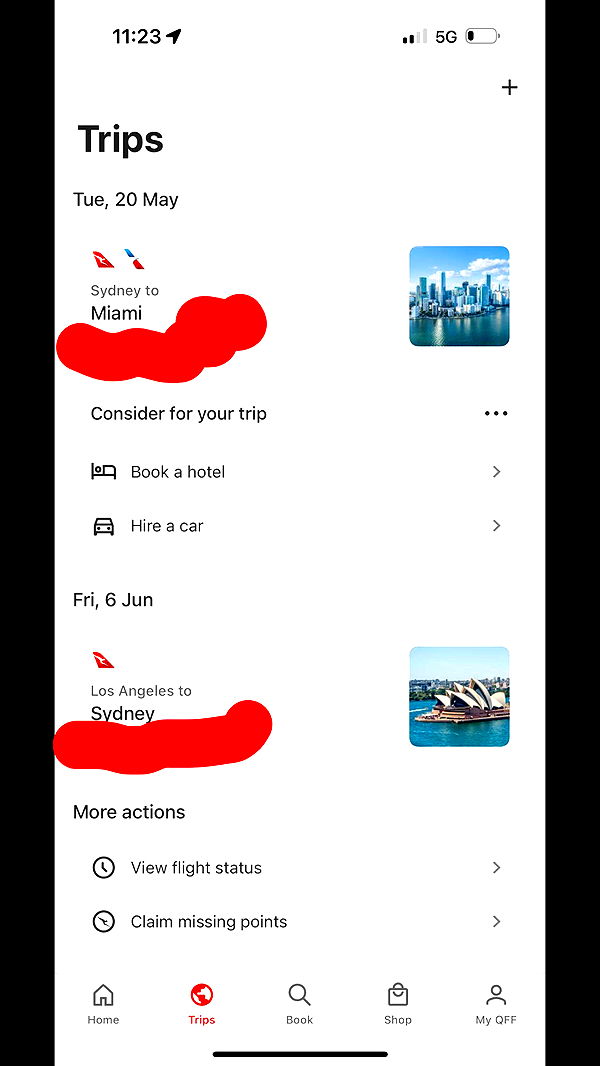Switch to My QFF tab

pyautogui.click(x=496, y=1004)
